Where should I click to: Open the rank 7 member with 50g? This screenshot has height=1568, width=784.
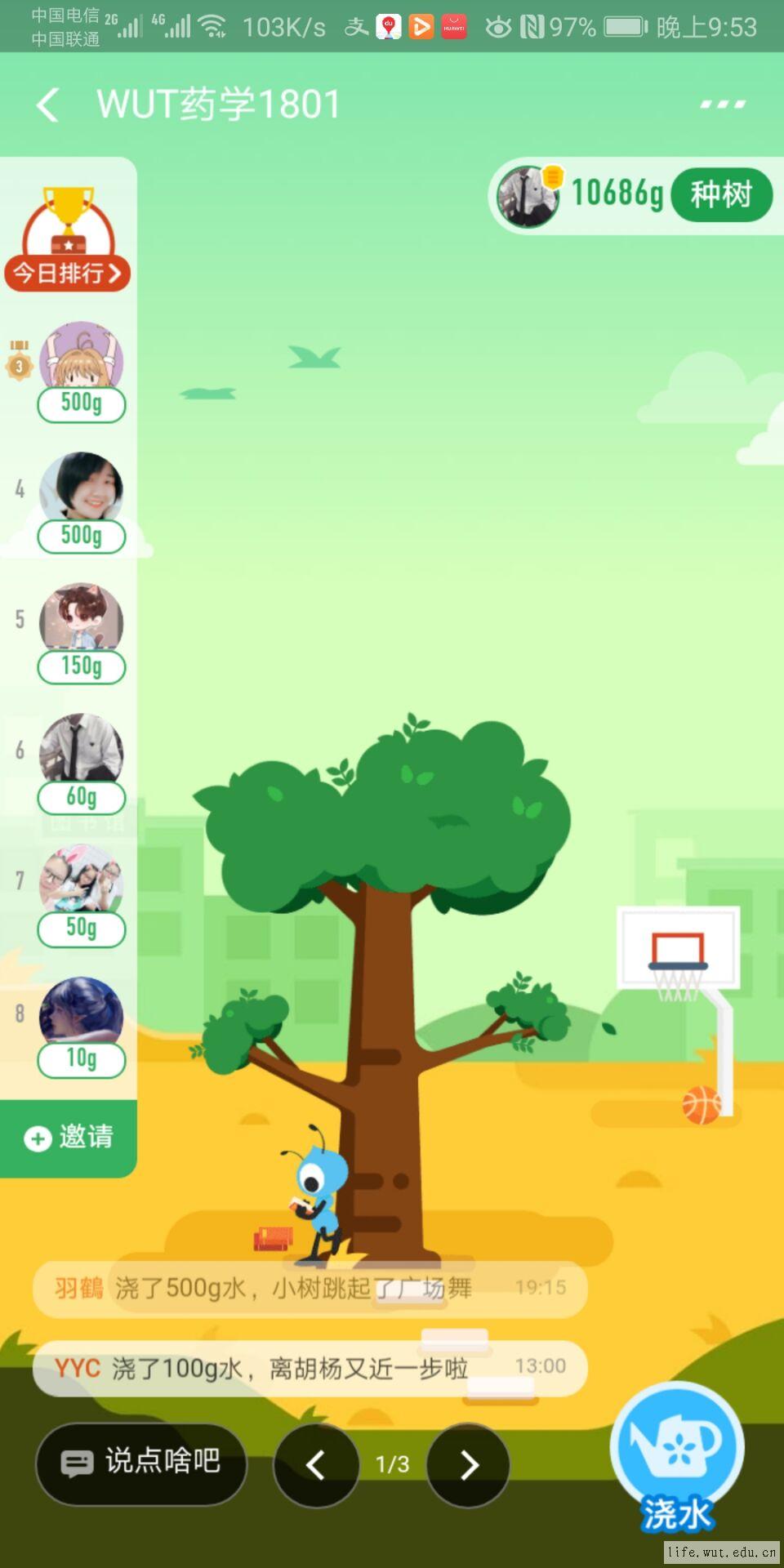[81, 882]
